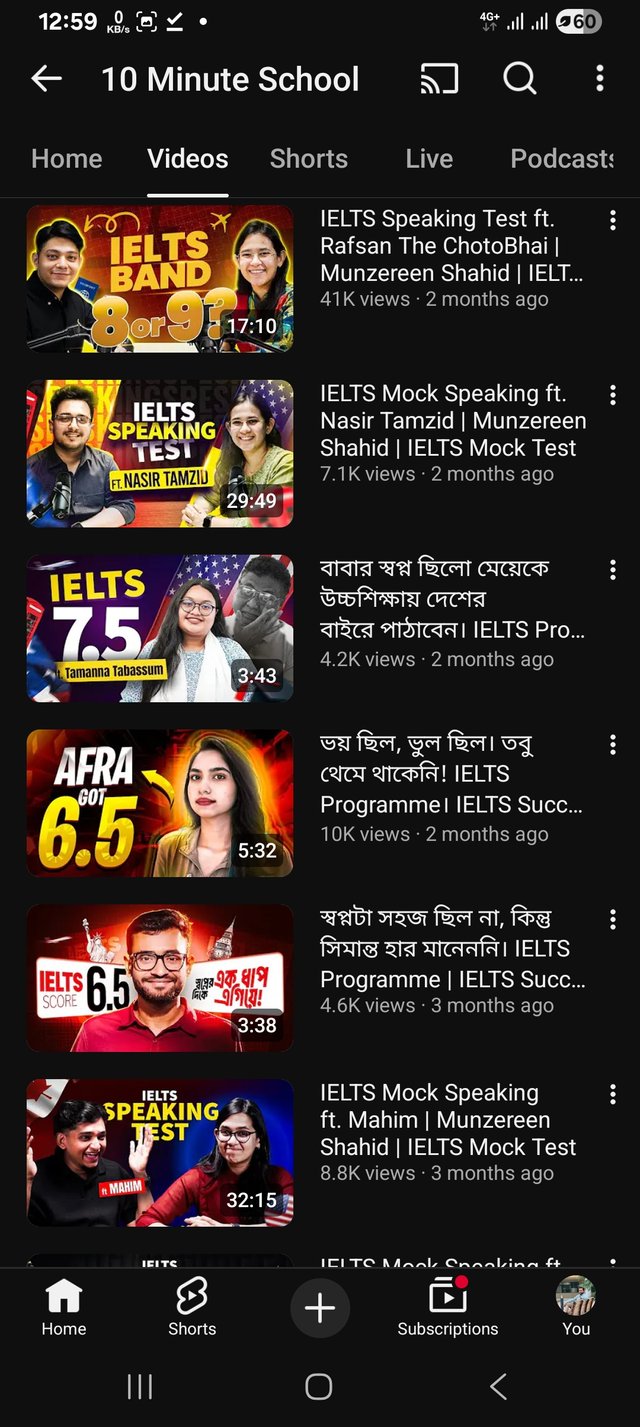The height and width of the screenshot is (1427, 640).
Task: Open the bottom Shorts navigation item
Action: (192, 1307)
